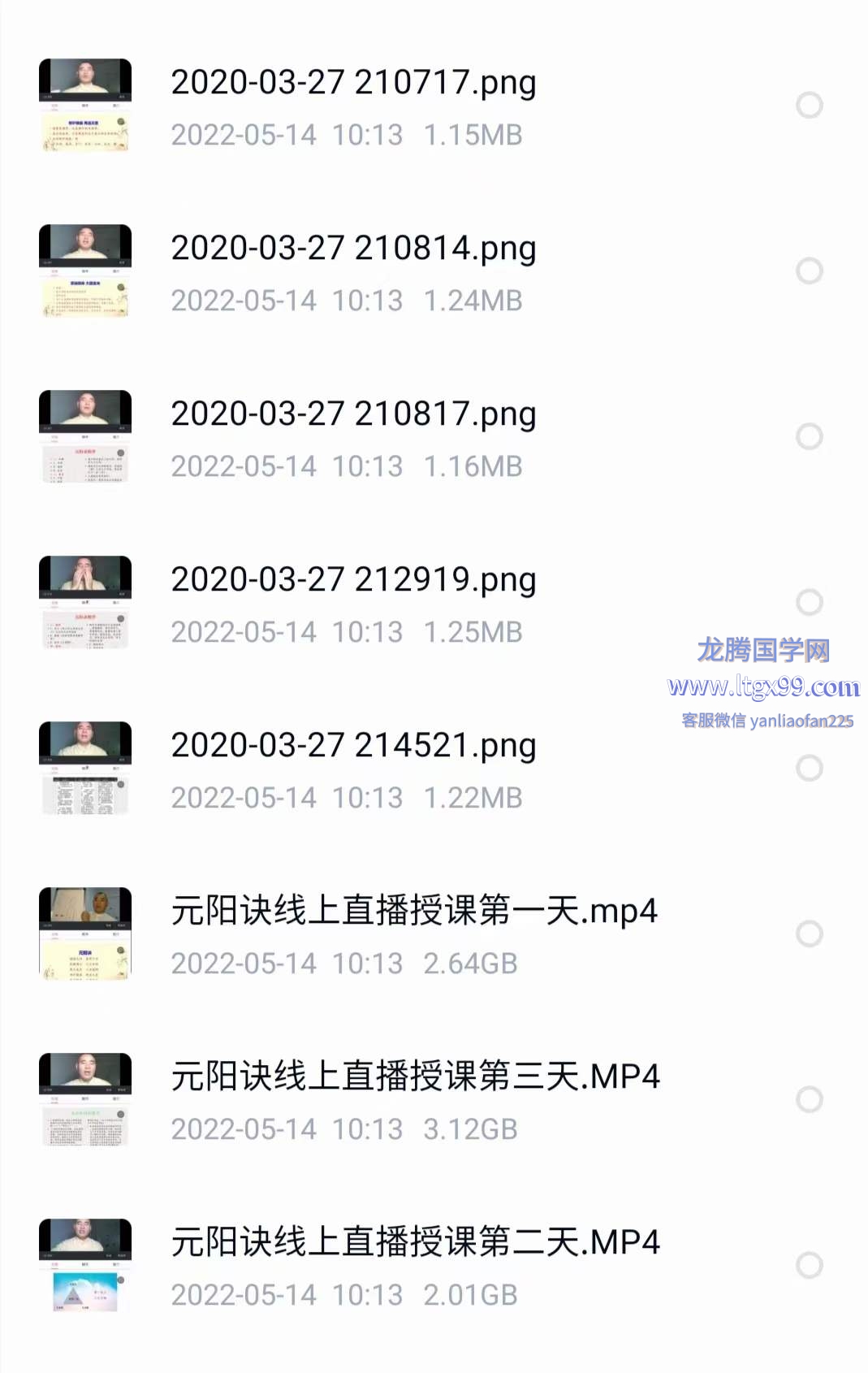Select the circle for 2020-03-27 214521.png
The height and width of the screenshot is (1373, 868).
click(x=809, y=768)
